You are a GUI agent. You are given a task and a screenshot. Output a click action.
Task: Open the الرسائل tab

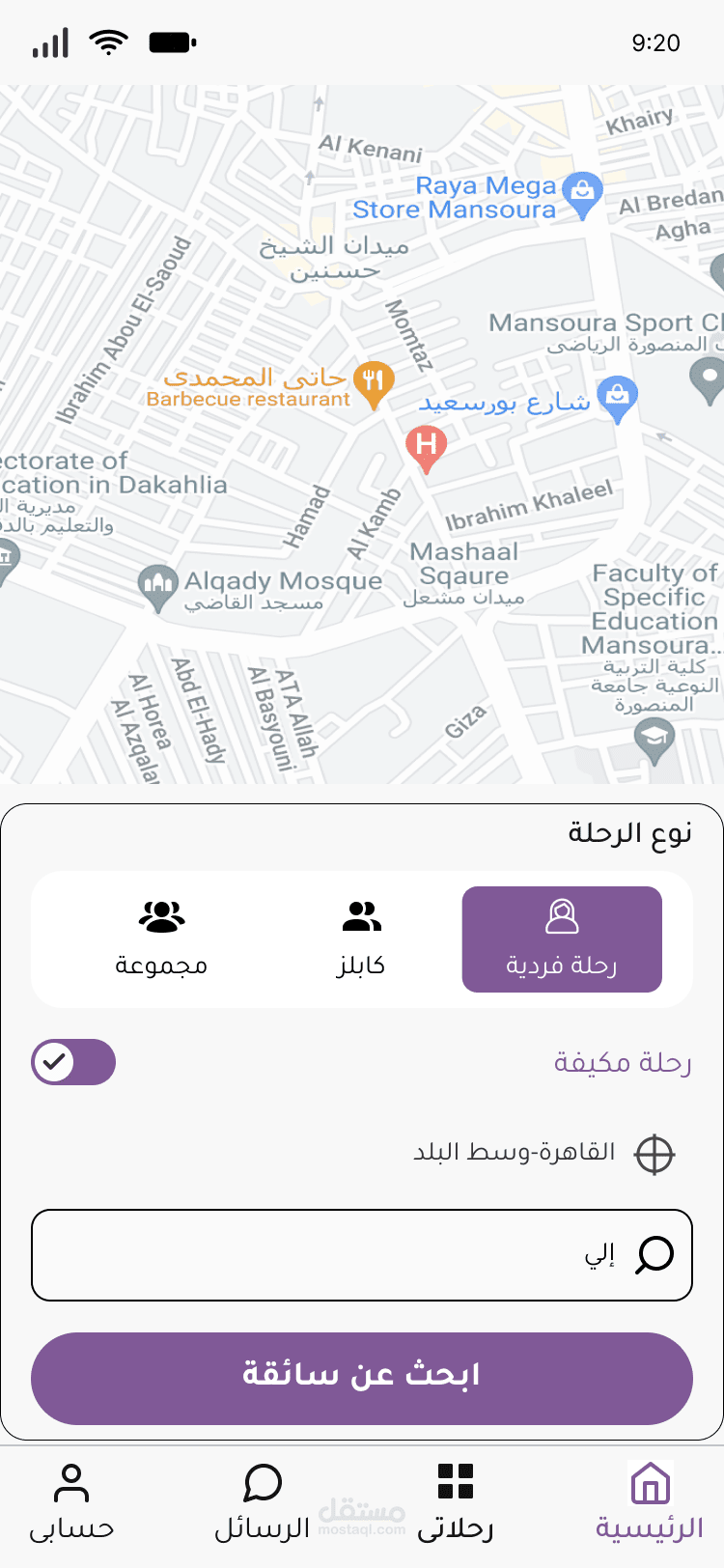click(263, 1501)
